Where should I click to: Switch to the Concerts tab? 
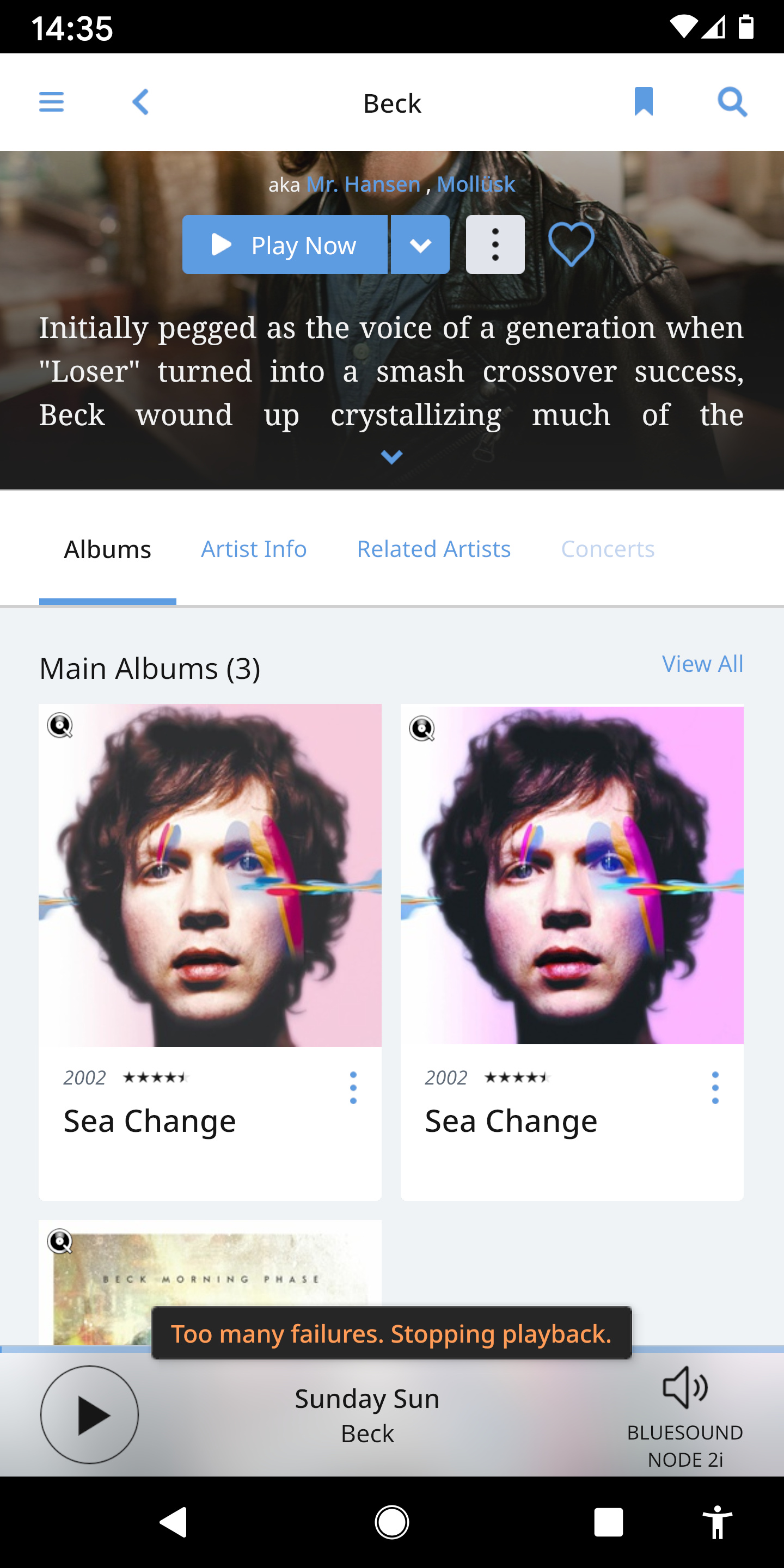point(608,549)
